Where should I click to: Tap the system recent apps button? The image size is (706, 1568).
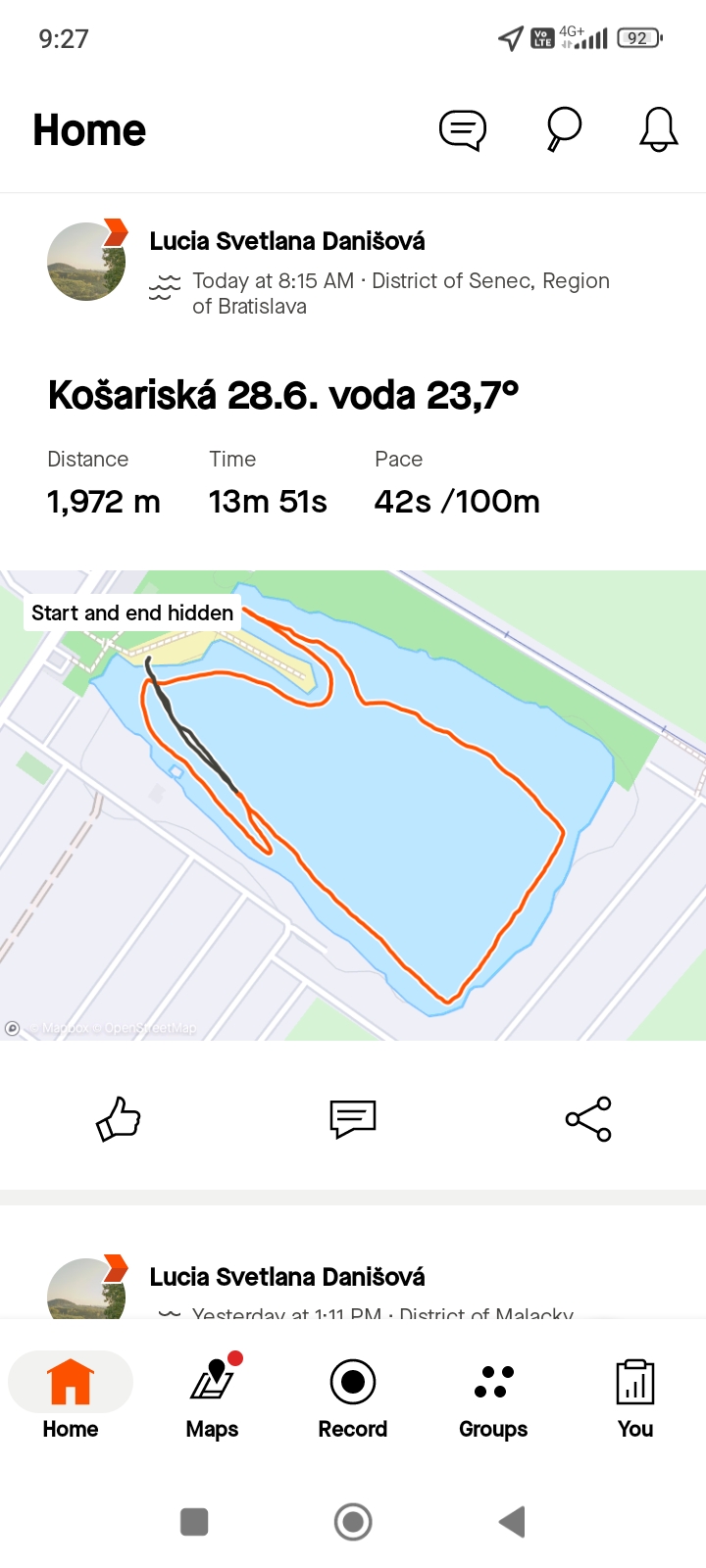[194, 1522]
